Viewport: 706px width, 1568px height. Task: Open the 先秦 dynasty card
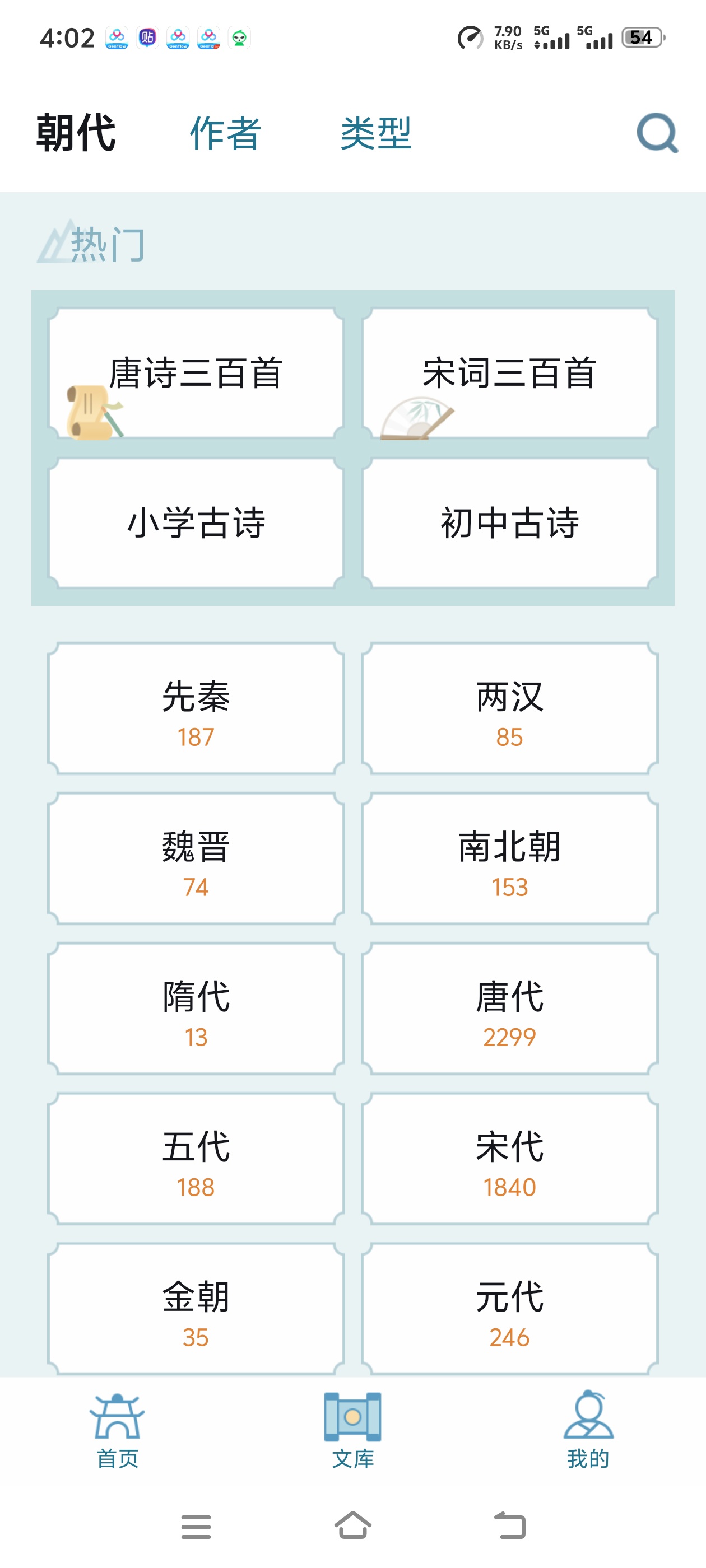click(x=196, y=708)
